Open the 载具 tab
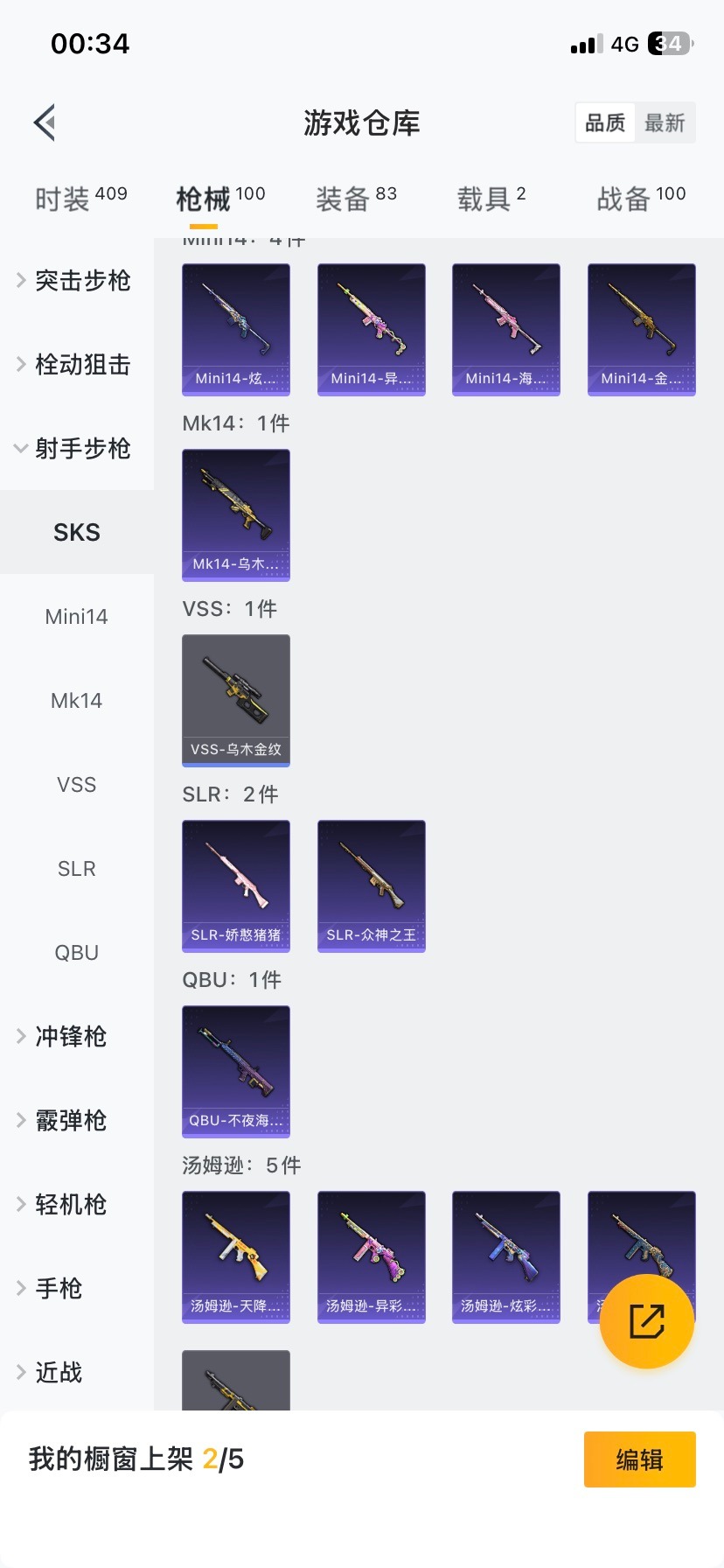Viewport: 724px width, 1568px height. 491,199
